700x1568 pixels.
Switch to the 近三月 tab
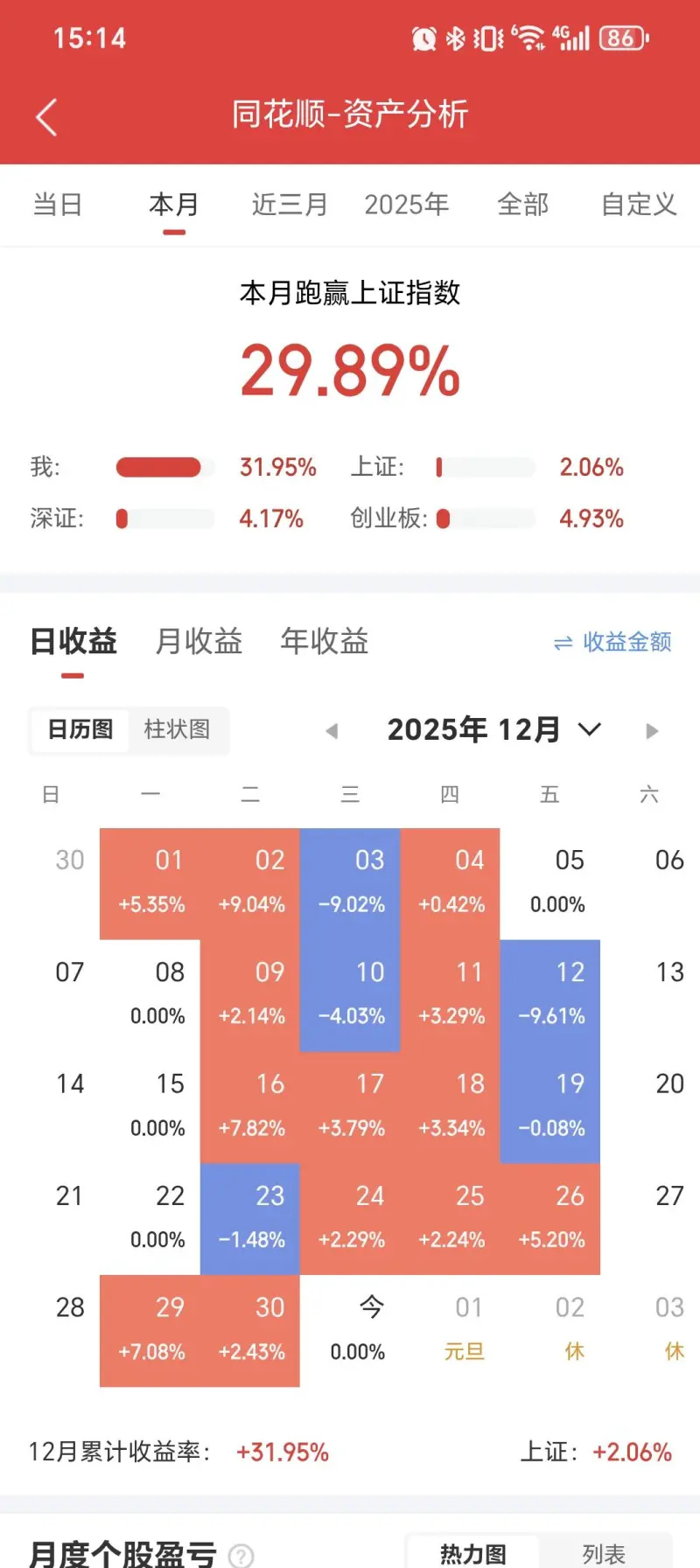click(x=290, y=205)
